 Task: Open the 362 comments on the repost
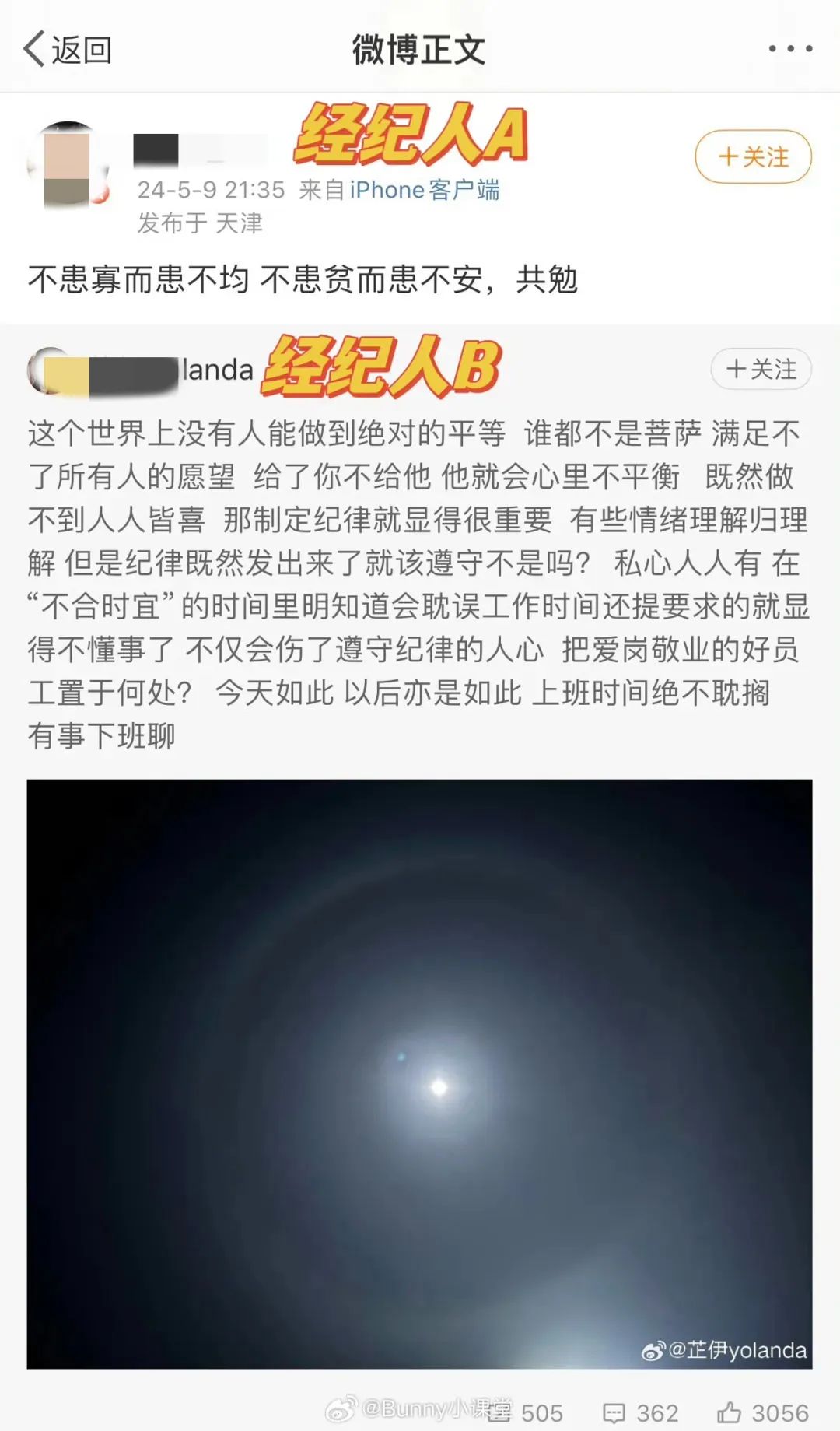pyautogui.click(x=641, y=1412)
